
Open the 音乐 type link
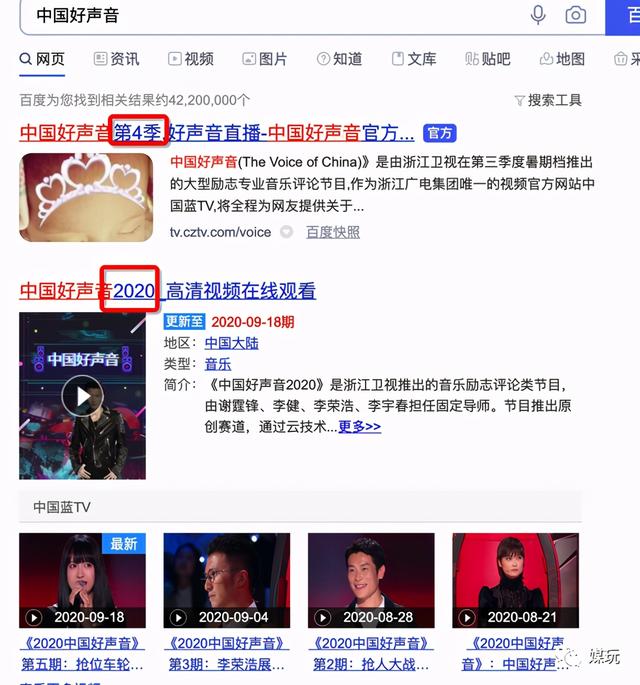(217, 364)
